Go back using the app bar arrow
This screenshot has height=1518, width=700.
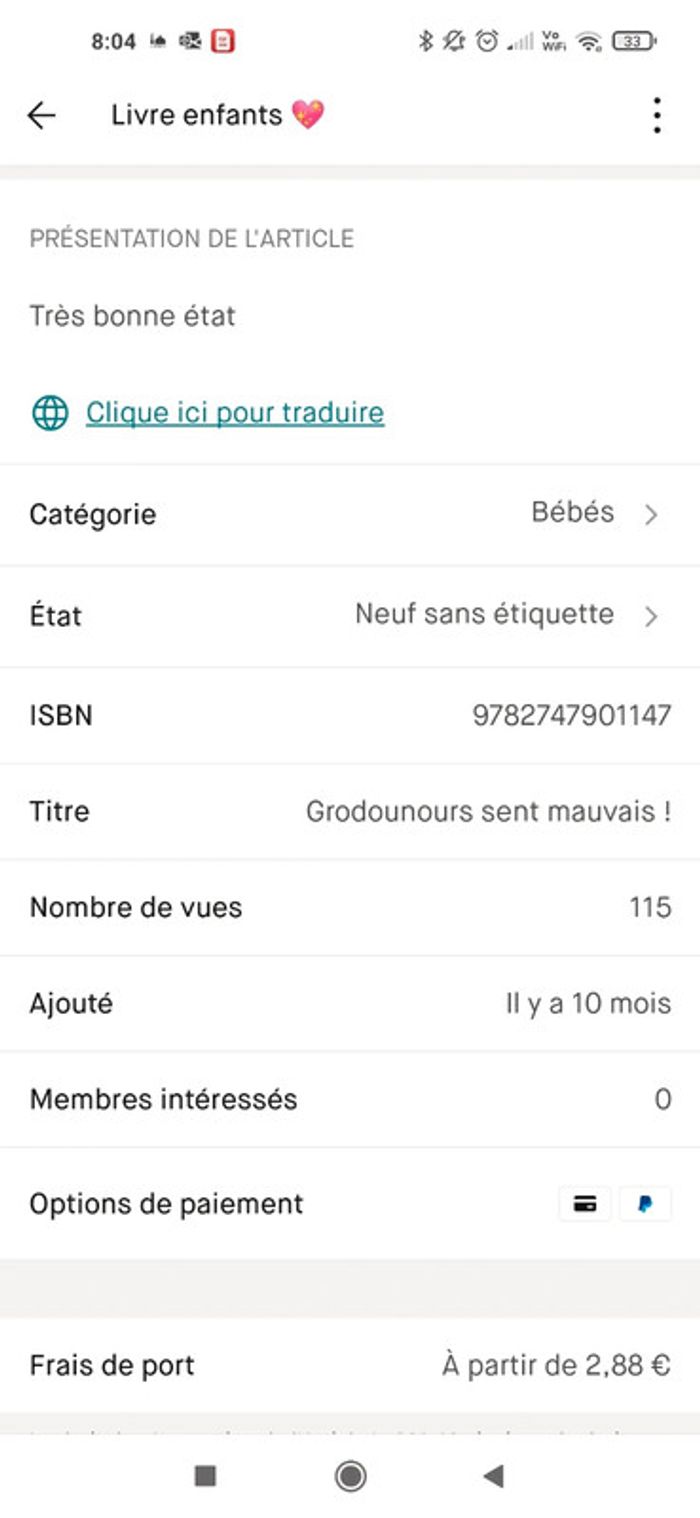41,116
